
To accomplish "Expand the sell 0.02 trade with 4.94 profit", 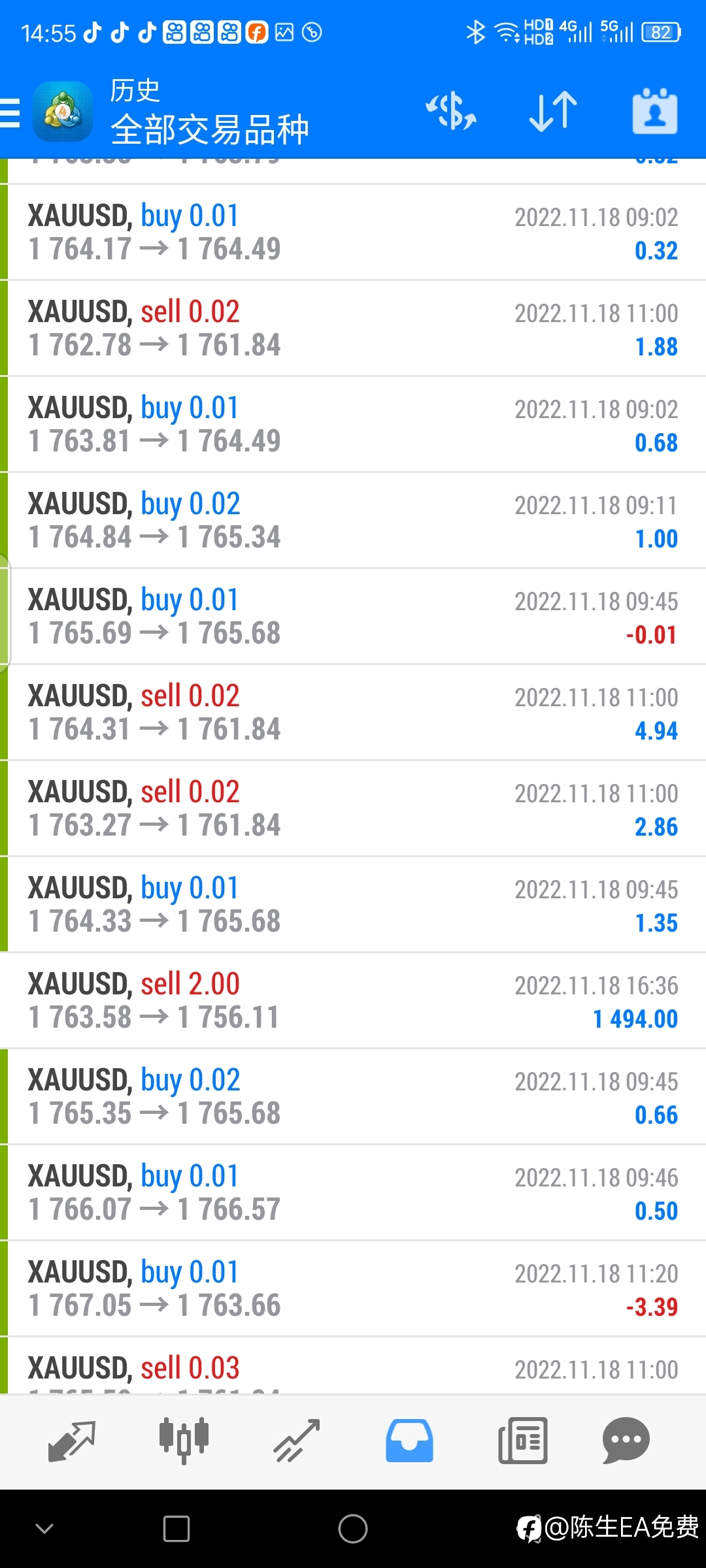I will (353, 712).
